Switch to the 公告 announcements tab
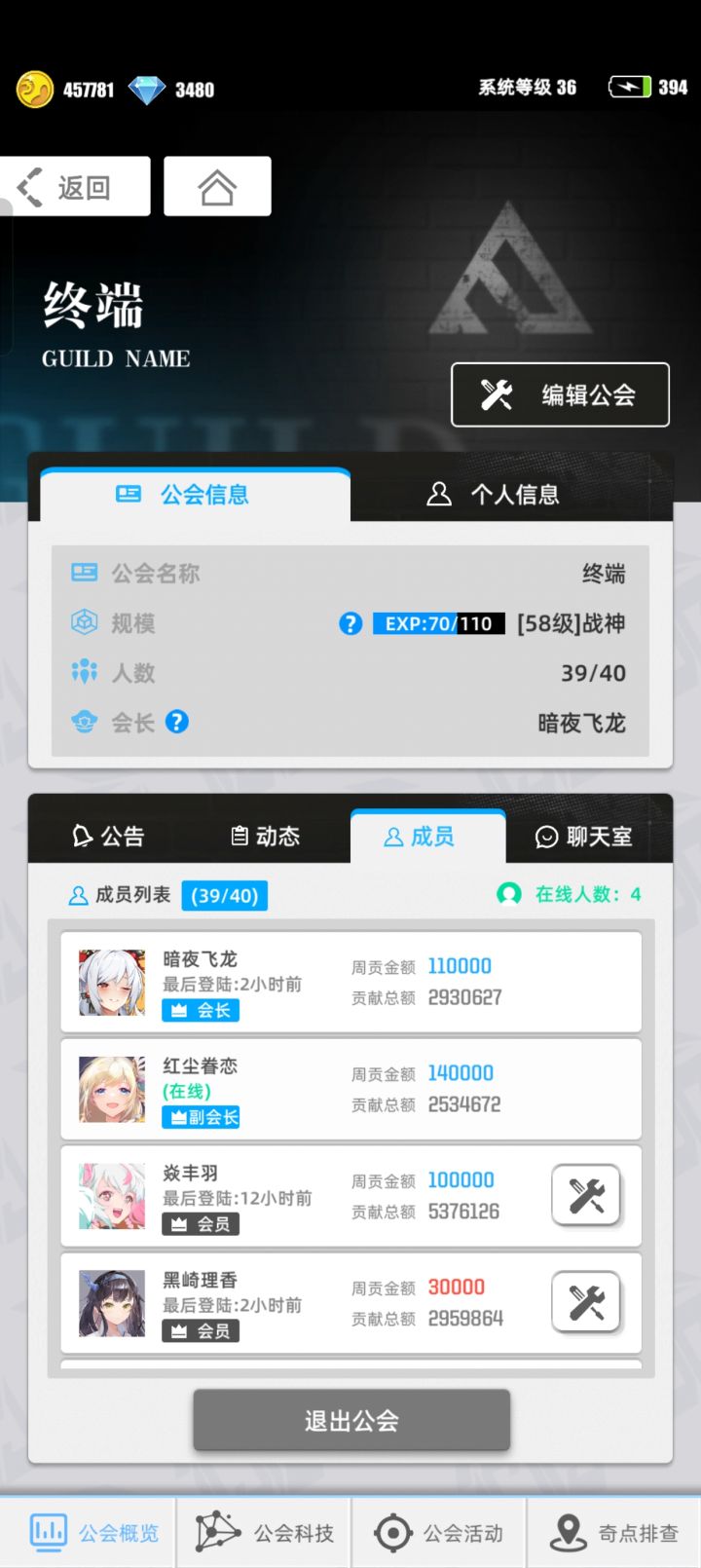The width and height of the screenshot is (701, 1568). pos(107,836)
